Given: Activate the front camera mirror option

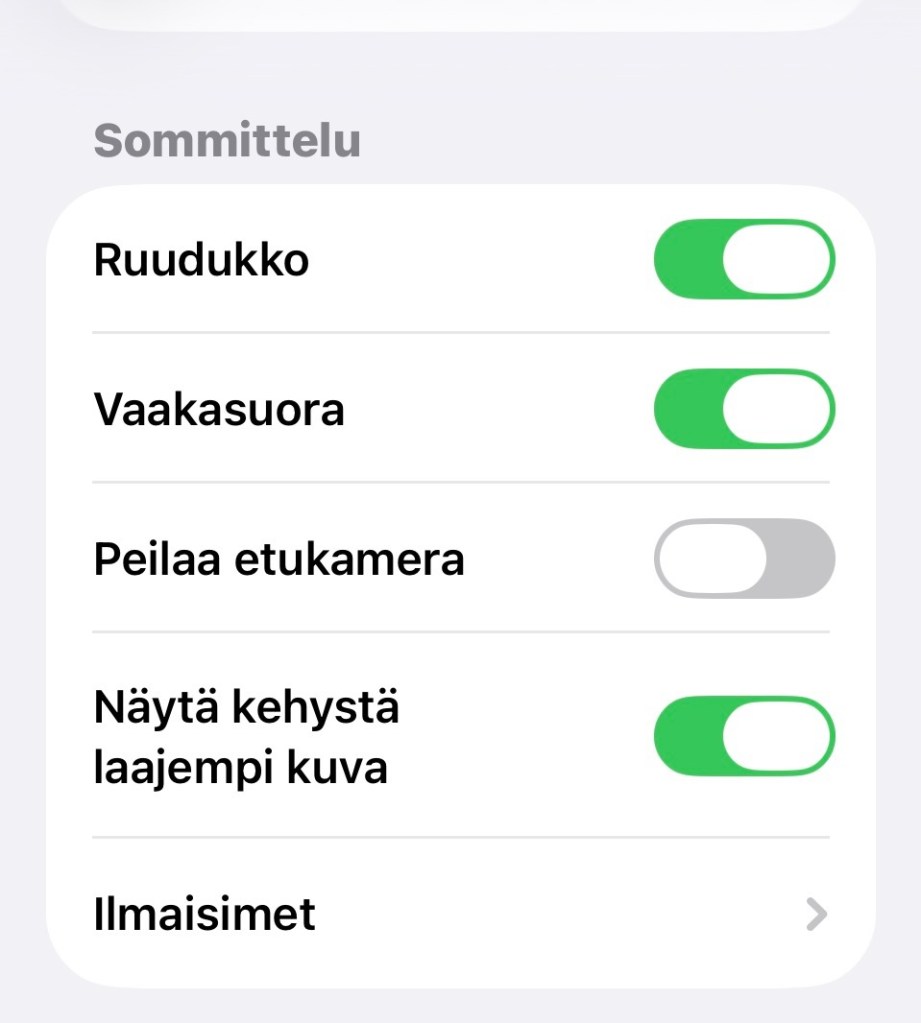Looking at the screenshot, I should click(x=744, y=558).
